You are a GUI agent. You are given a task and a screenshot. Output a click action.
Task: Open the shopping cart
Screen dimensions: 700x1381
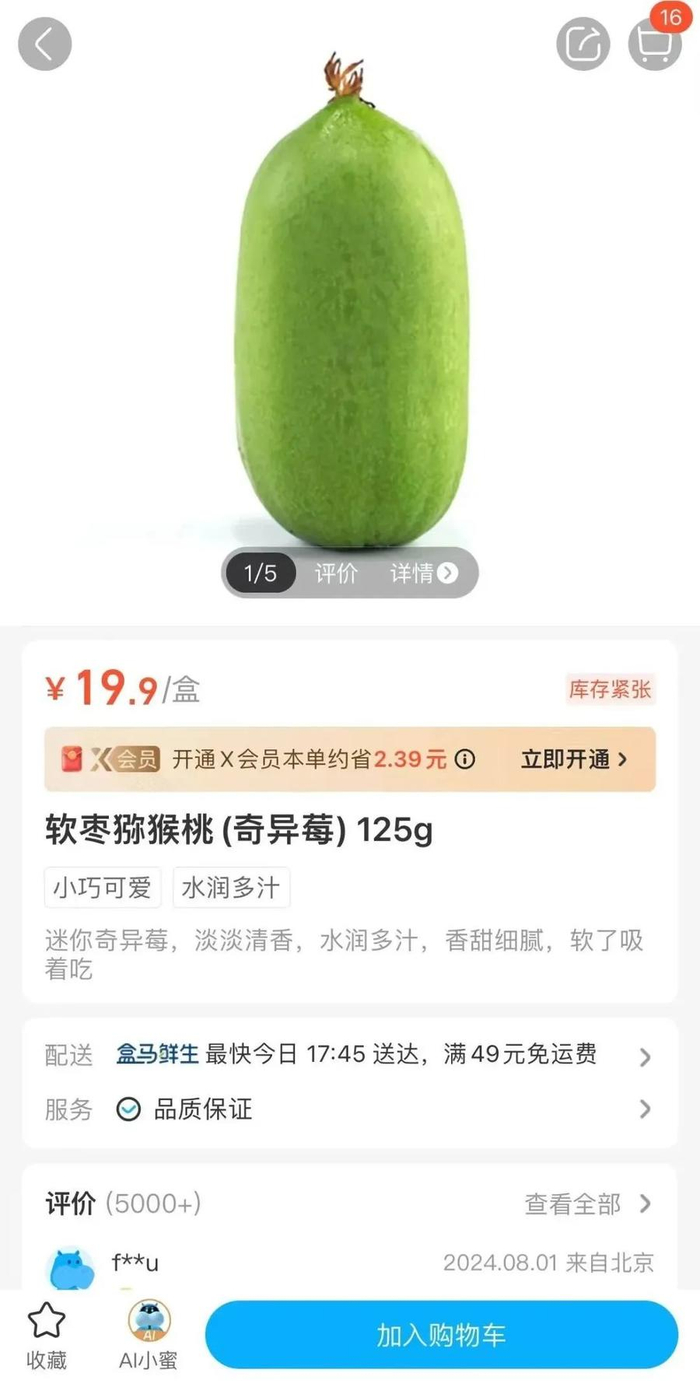point(654,43)
